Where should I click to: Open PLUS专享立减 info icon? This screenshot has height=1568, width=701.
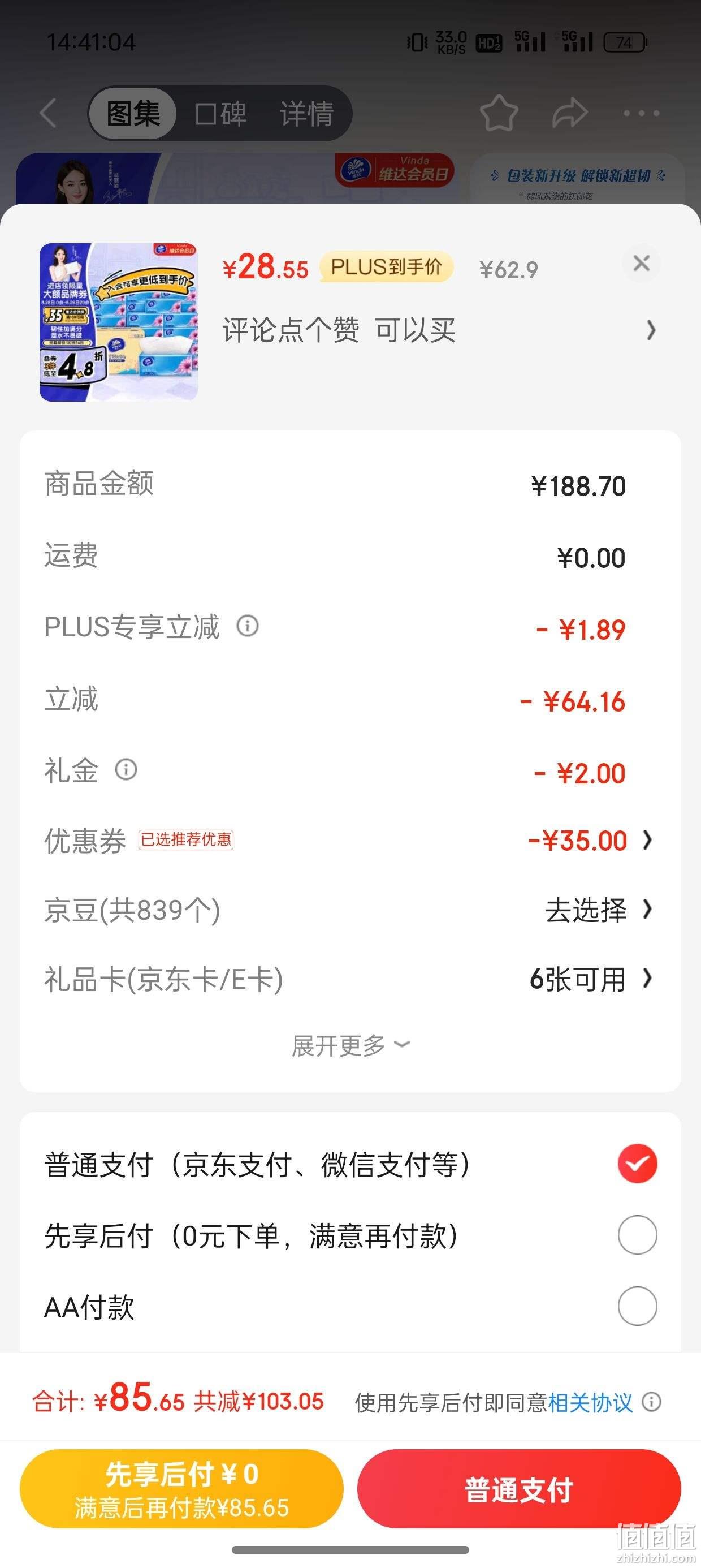[248, 625]
